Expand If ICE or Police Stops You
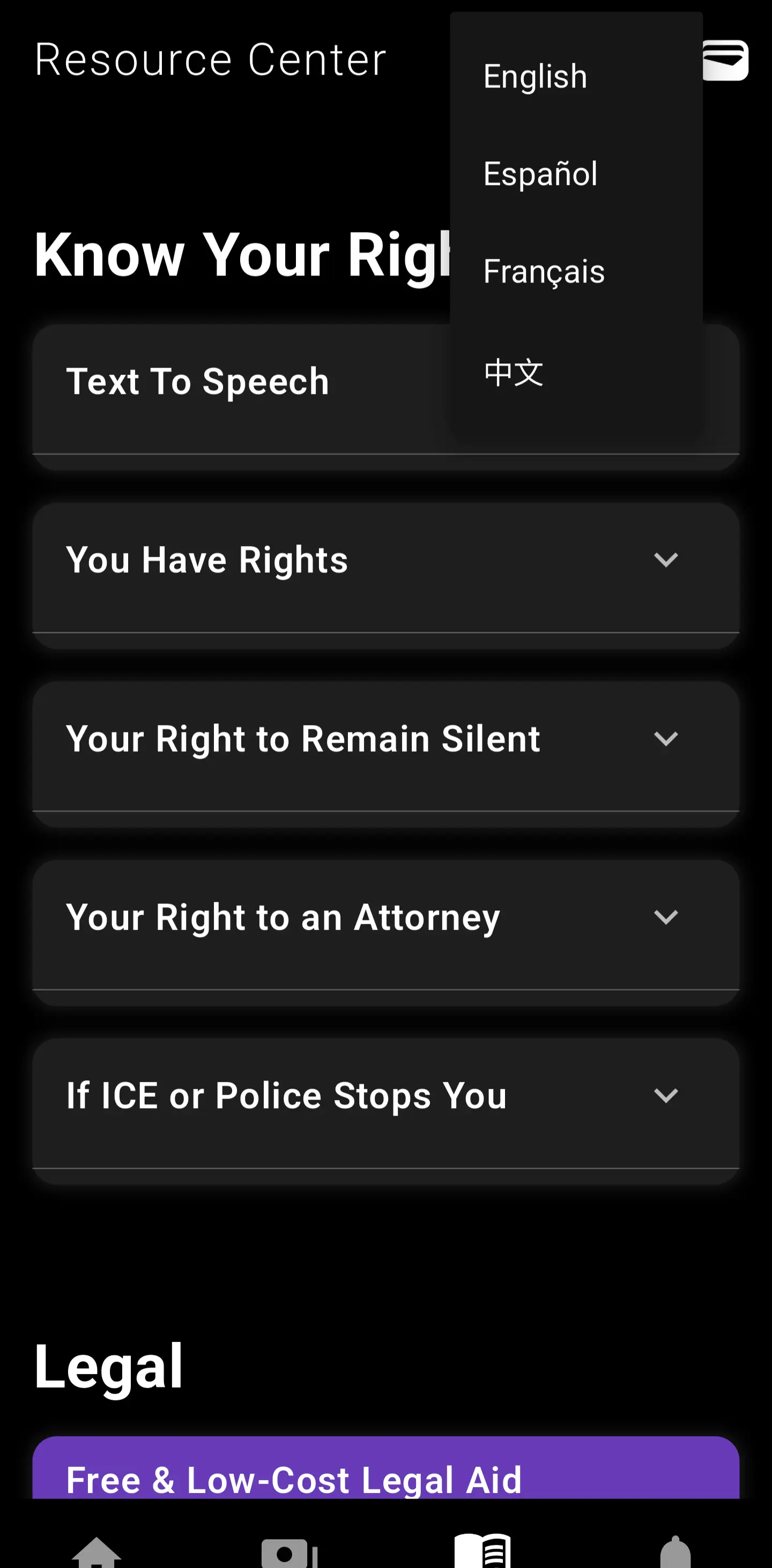This screenshot has height=1568, width=772. tap(385, 1096)
